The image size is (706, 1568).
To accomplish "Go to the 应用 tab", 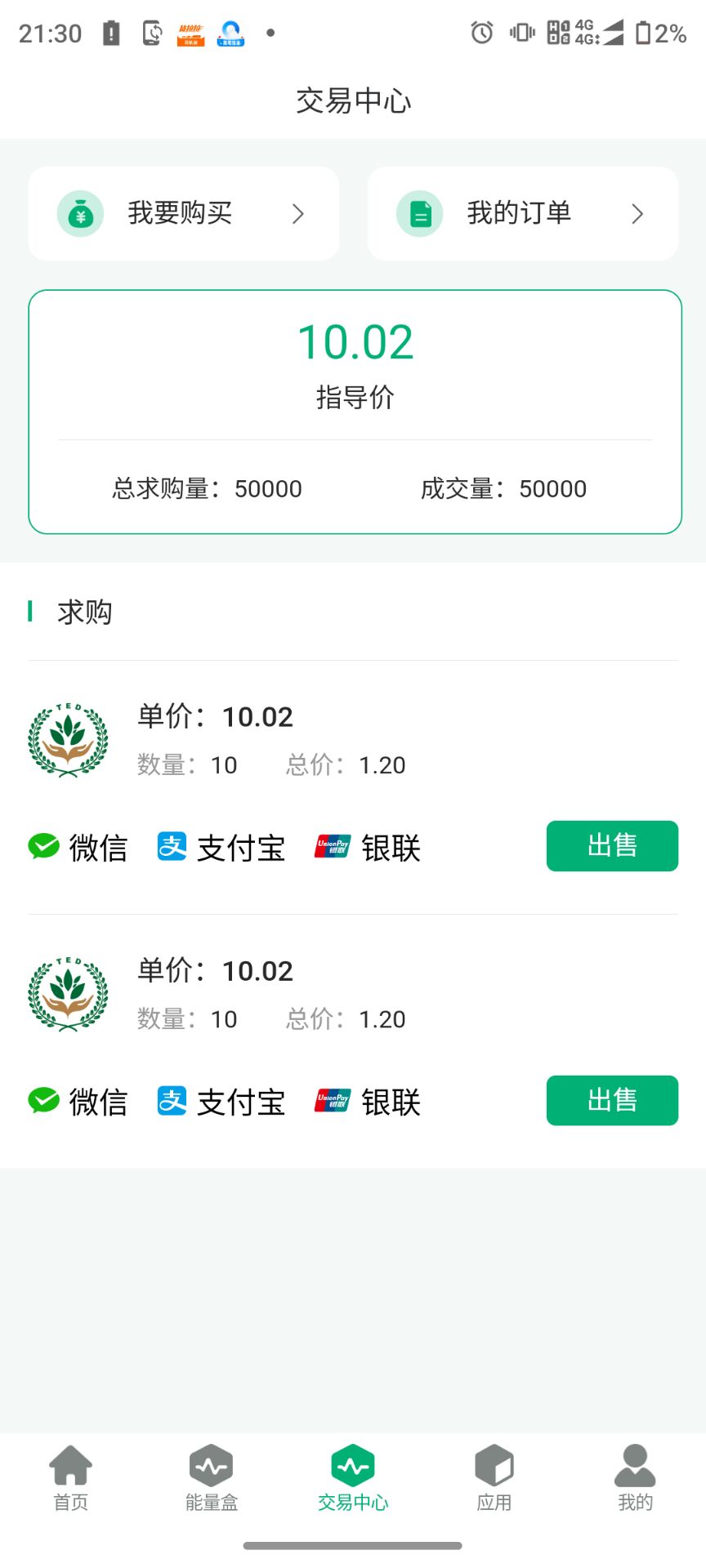I will (494, 1478).
